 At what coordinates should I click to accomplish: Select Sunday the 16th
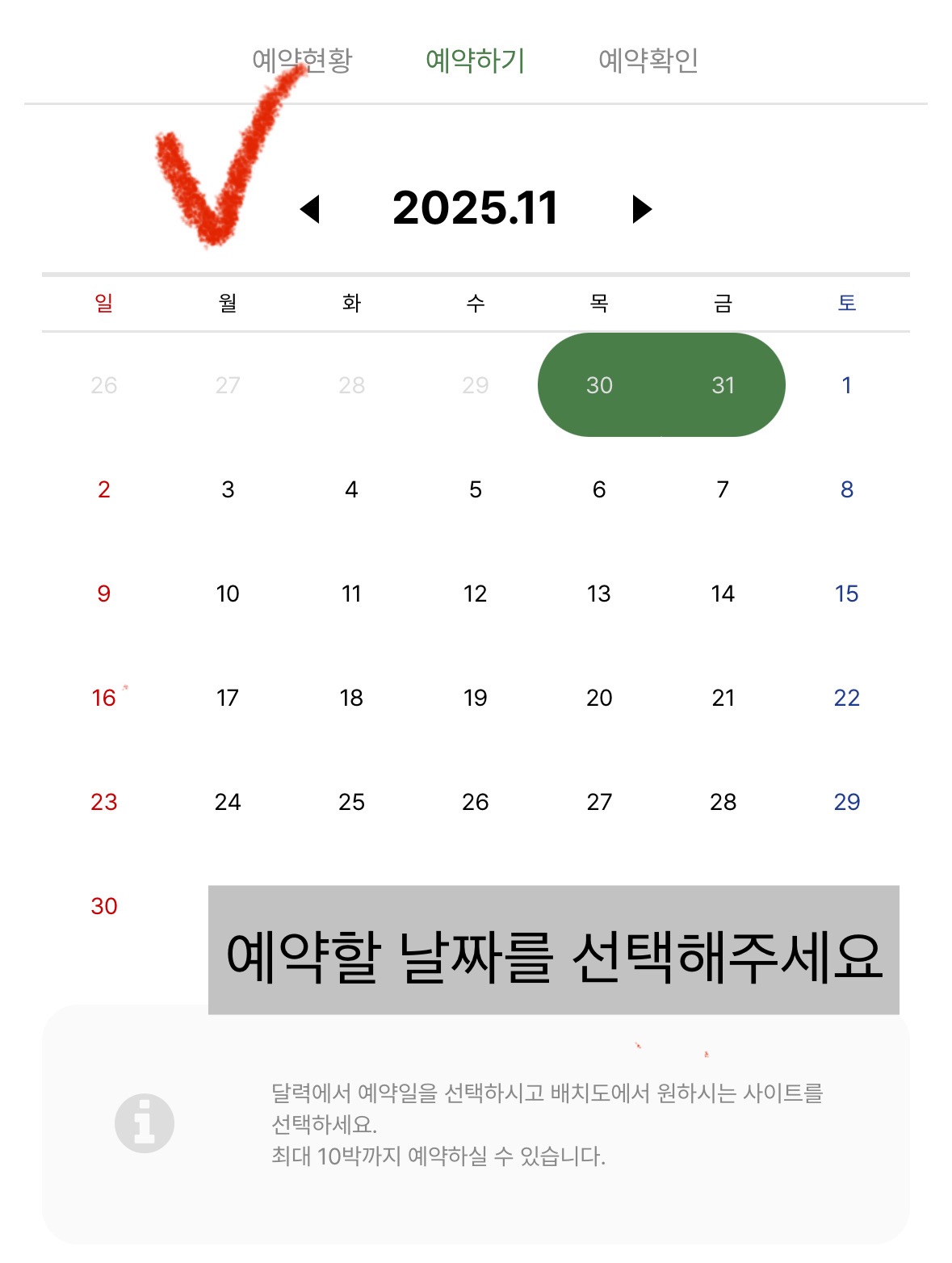(104, 698)
